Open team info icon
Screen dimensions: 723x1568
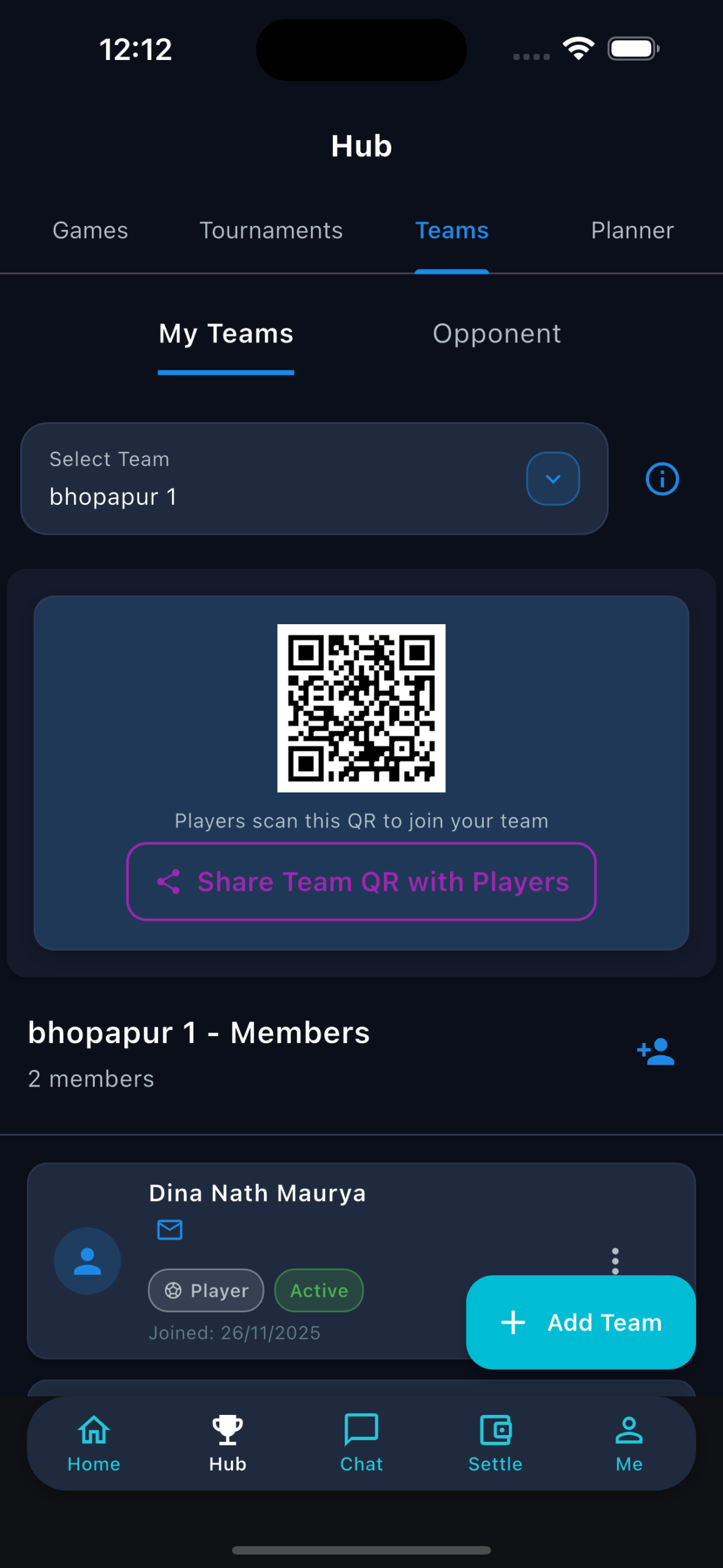tap(662, 479)
